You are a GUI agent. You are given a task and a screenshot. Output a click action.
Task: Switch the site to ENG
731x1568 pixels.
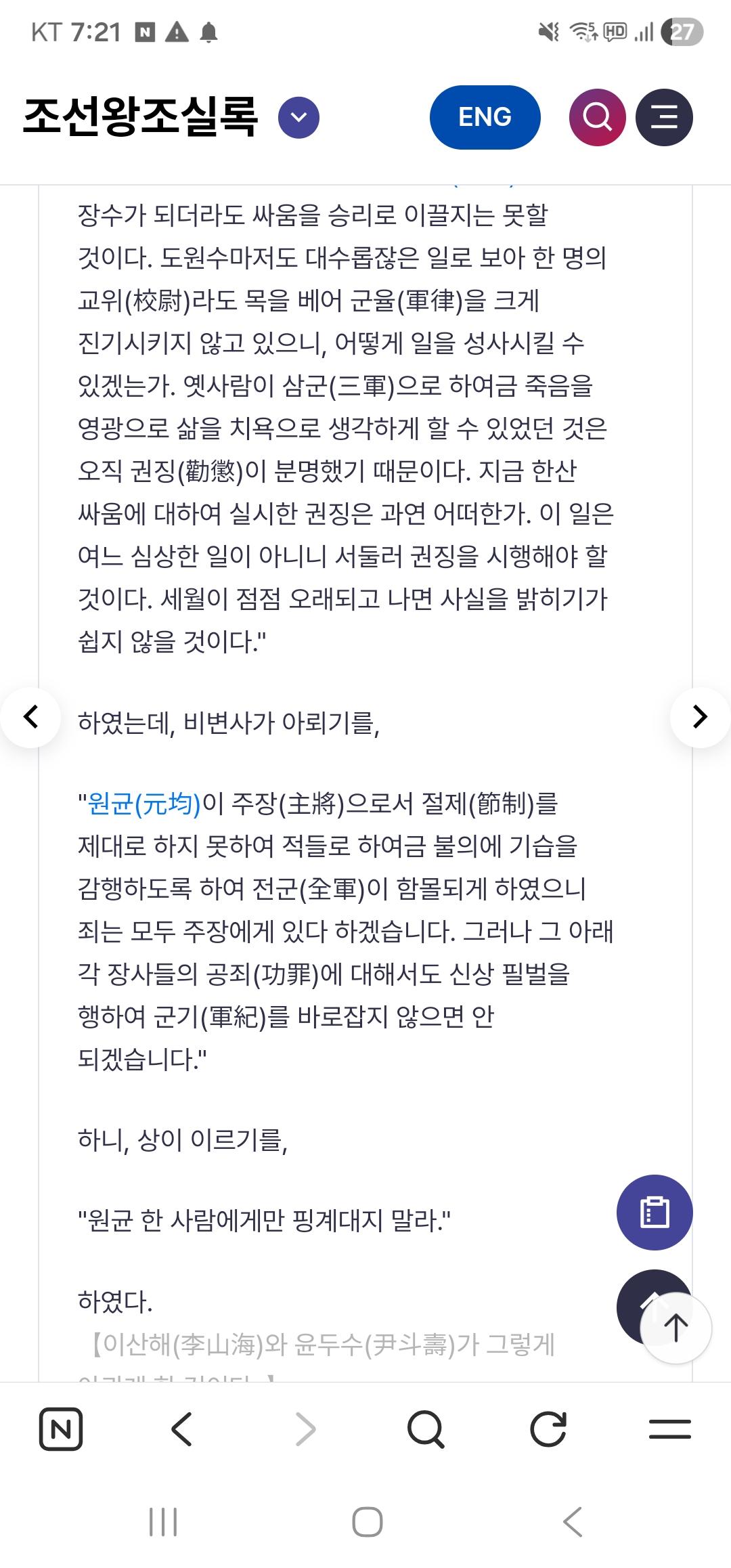485,117
